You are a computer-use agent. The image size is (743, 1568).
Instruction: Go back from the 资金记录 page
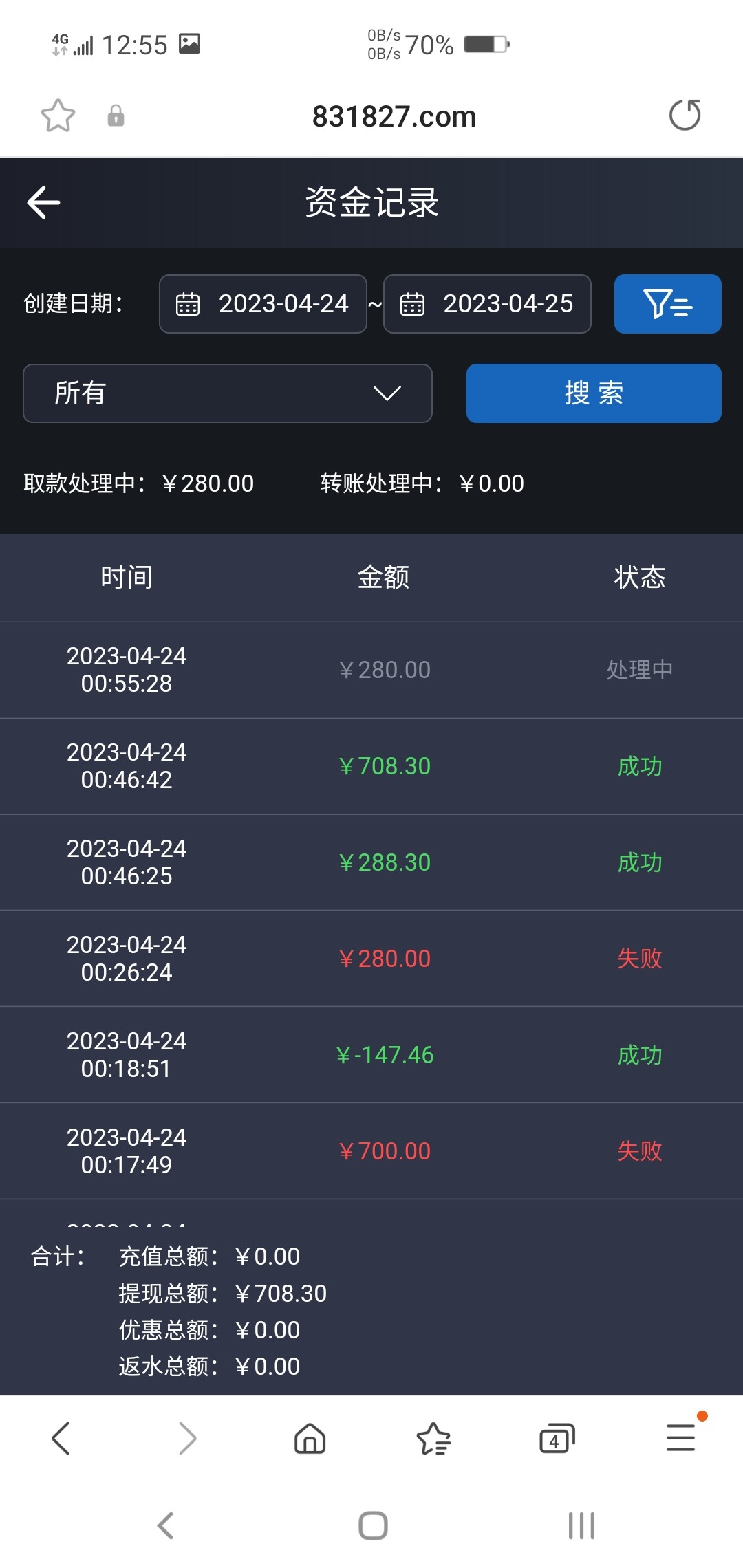44,203
